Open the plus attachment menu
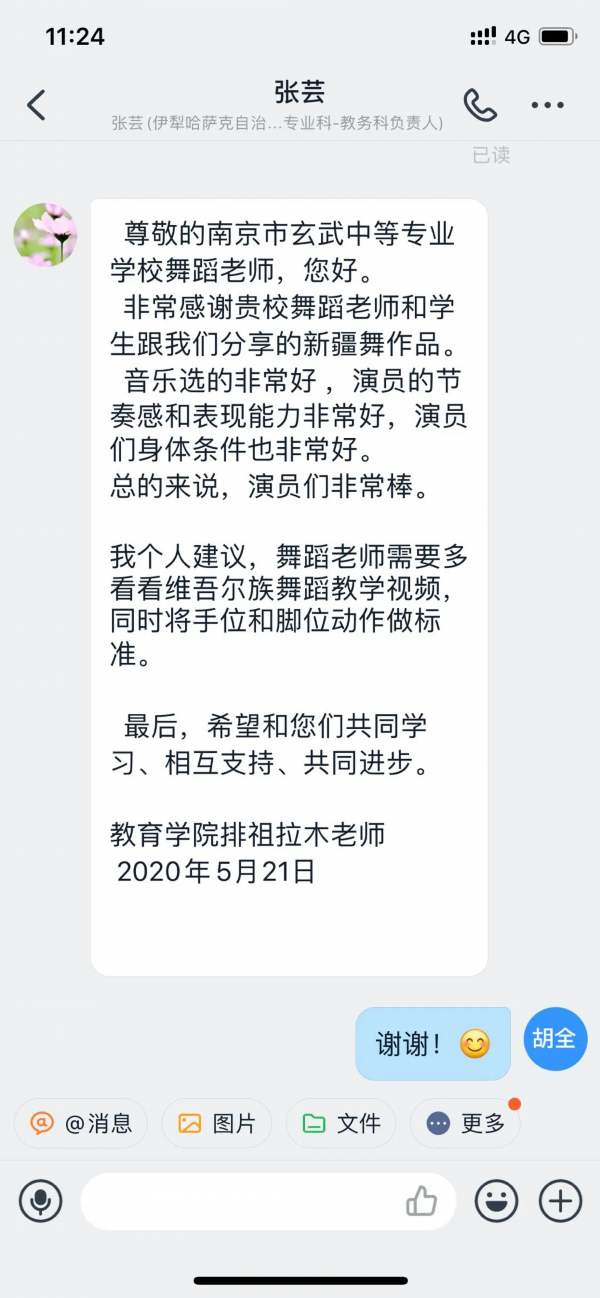The width and height of the screenshot is (600, 1298). tap(560, 1201)
